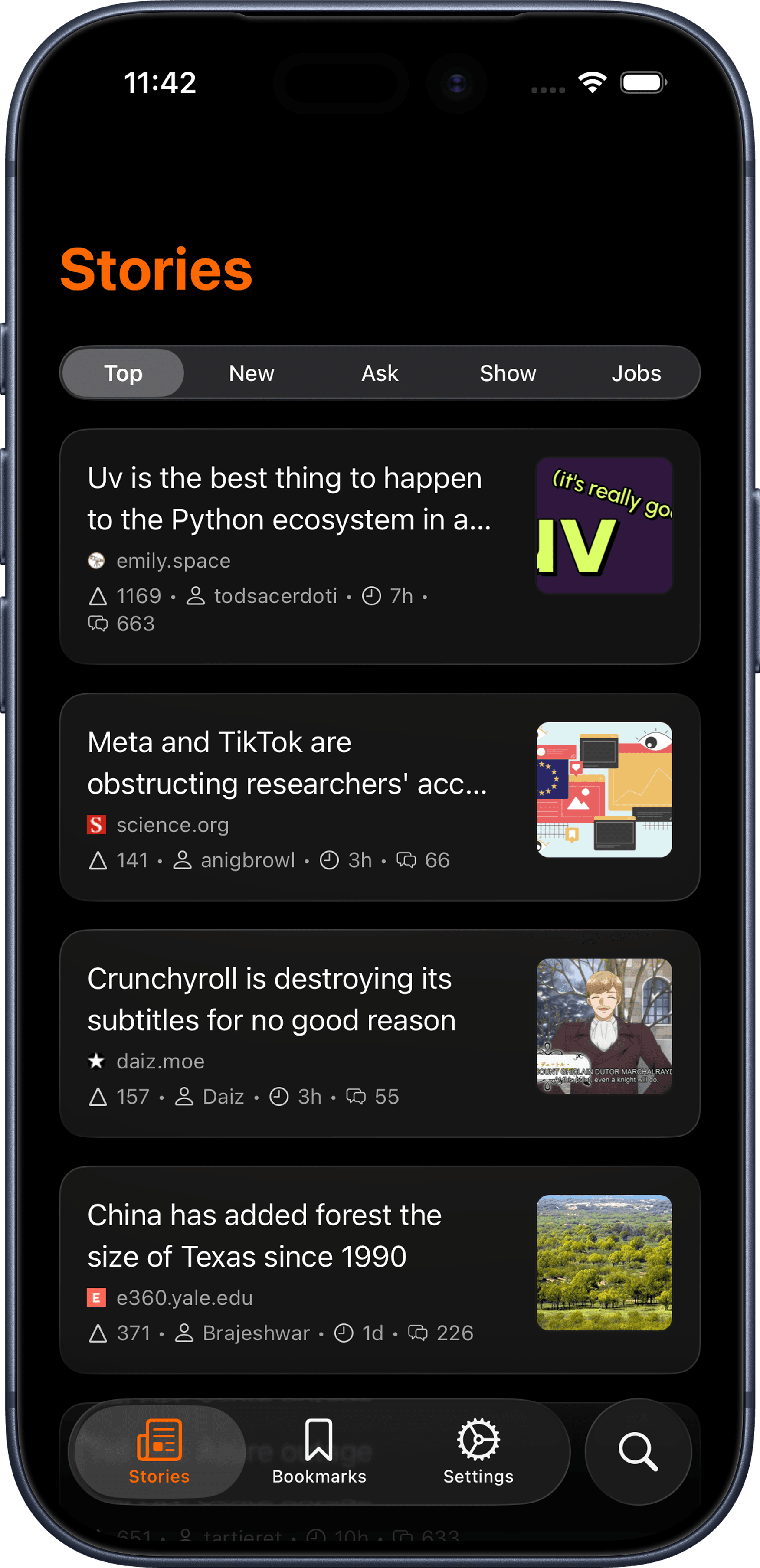Click the user icon next to anigbrowl
760x1568 pixels.
point(183,860)
